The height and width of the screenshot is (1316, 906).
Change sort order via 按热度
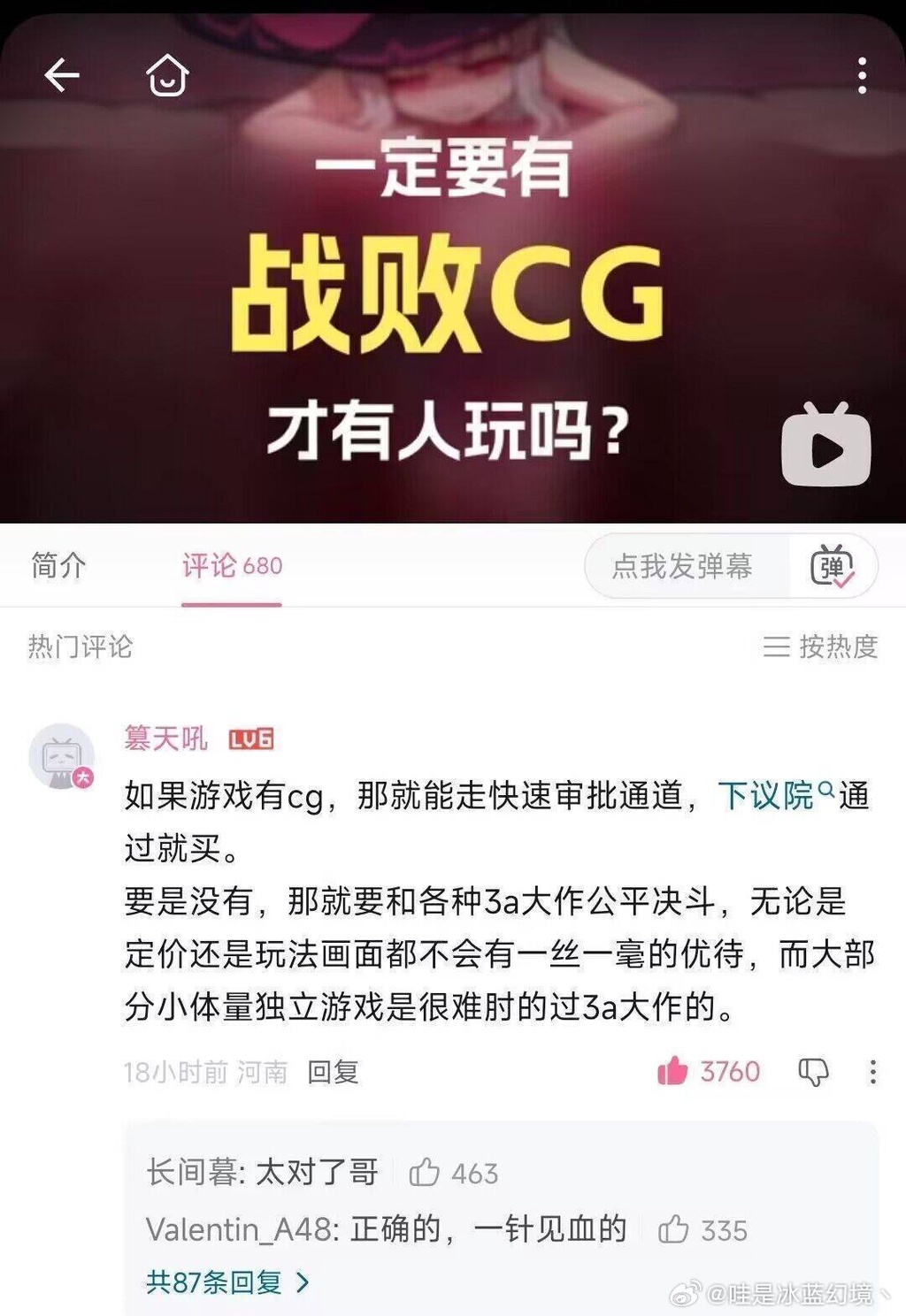click(820, 647)
